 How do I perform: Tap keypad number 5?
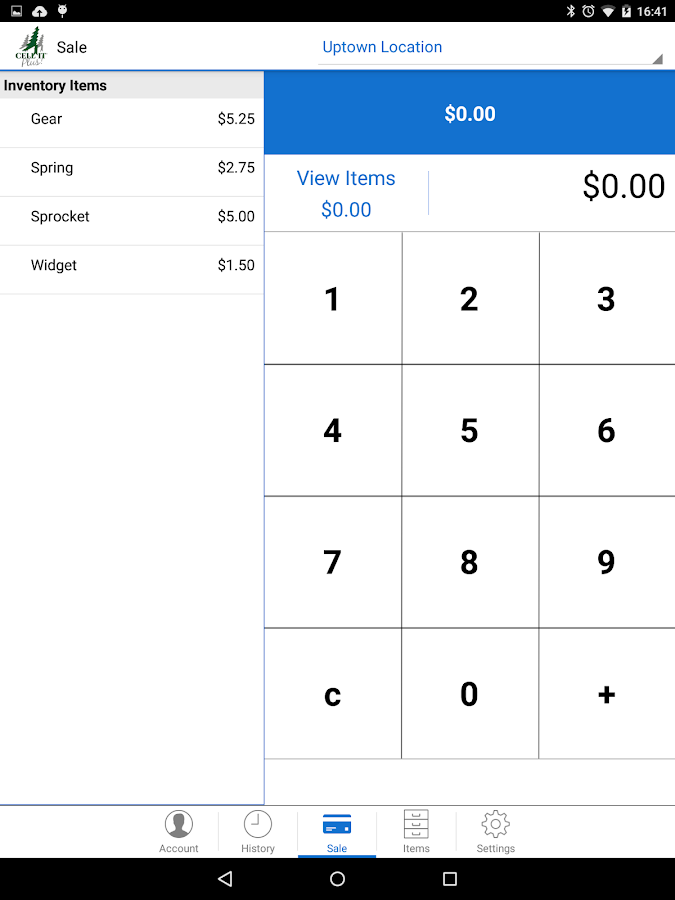click(x=469, y=431)
